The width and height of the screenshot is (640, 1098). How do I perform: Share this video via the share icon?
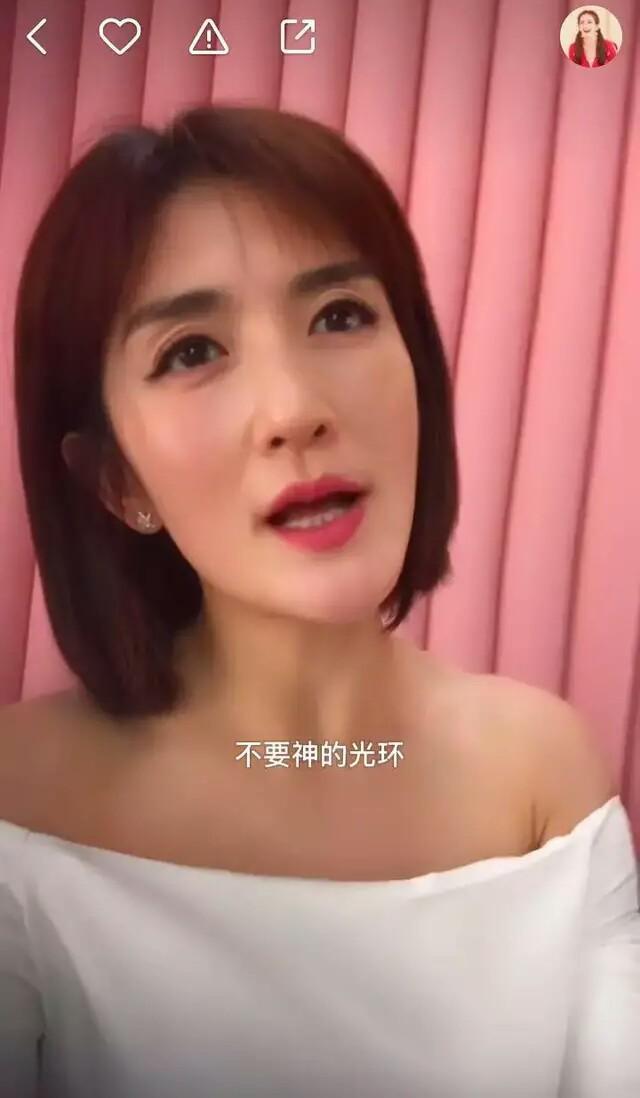tap(298, 37)
